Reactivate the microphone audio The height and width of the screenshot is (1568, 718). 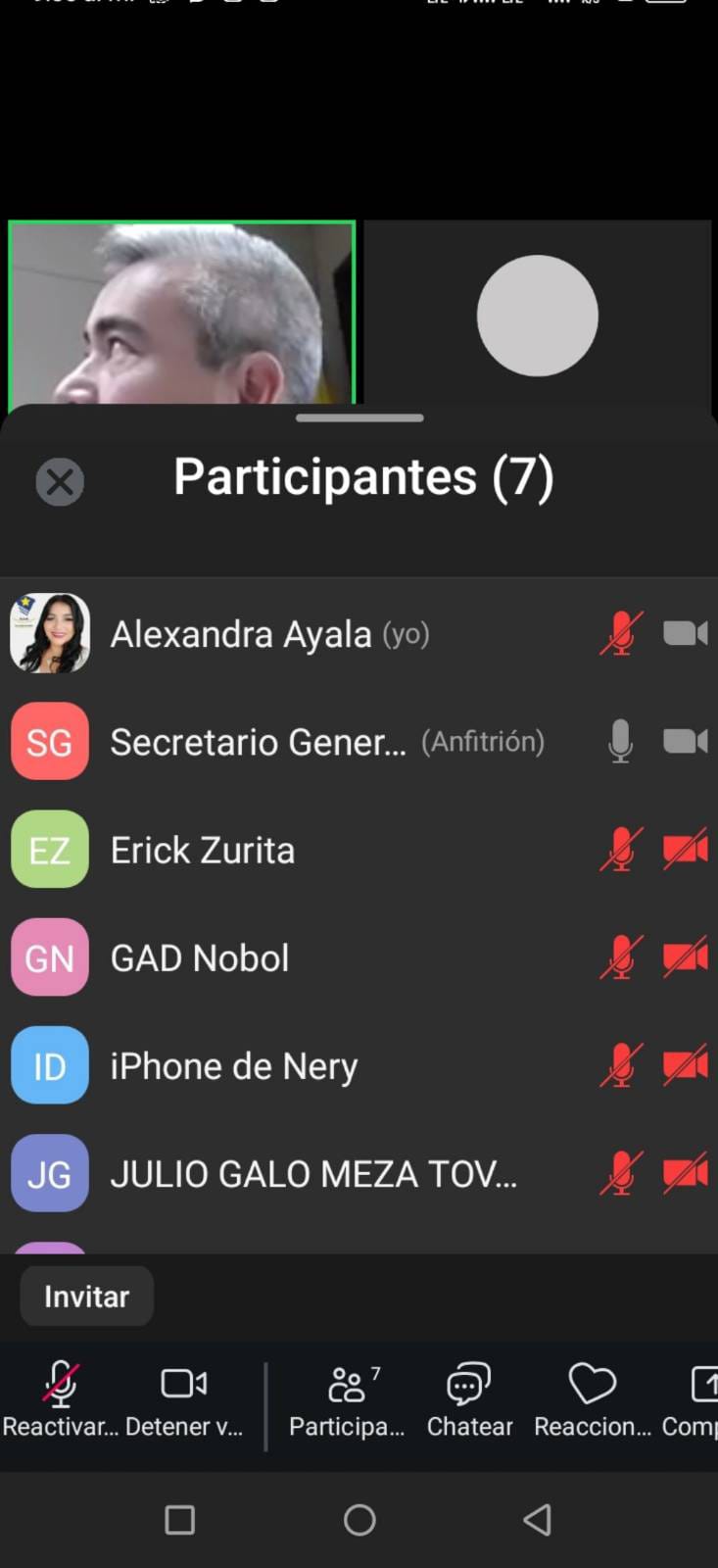(60, 1399)
